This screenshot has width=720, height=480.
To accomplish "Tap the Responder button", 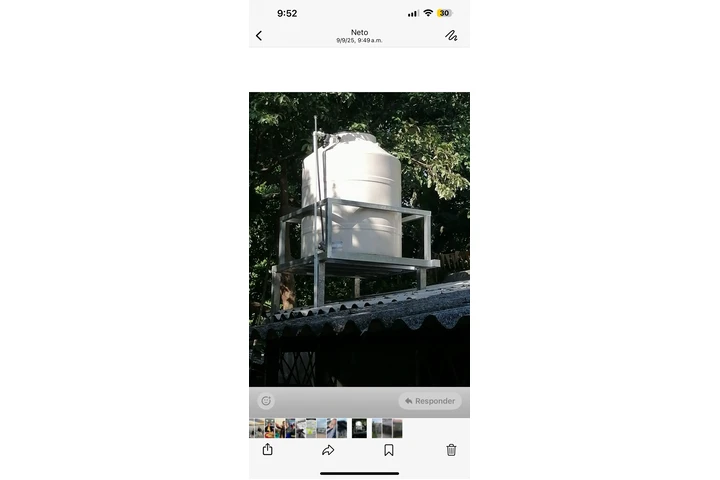I will click(430, 401).
